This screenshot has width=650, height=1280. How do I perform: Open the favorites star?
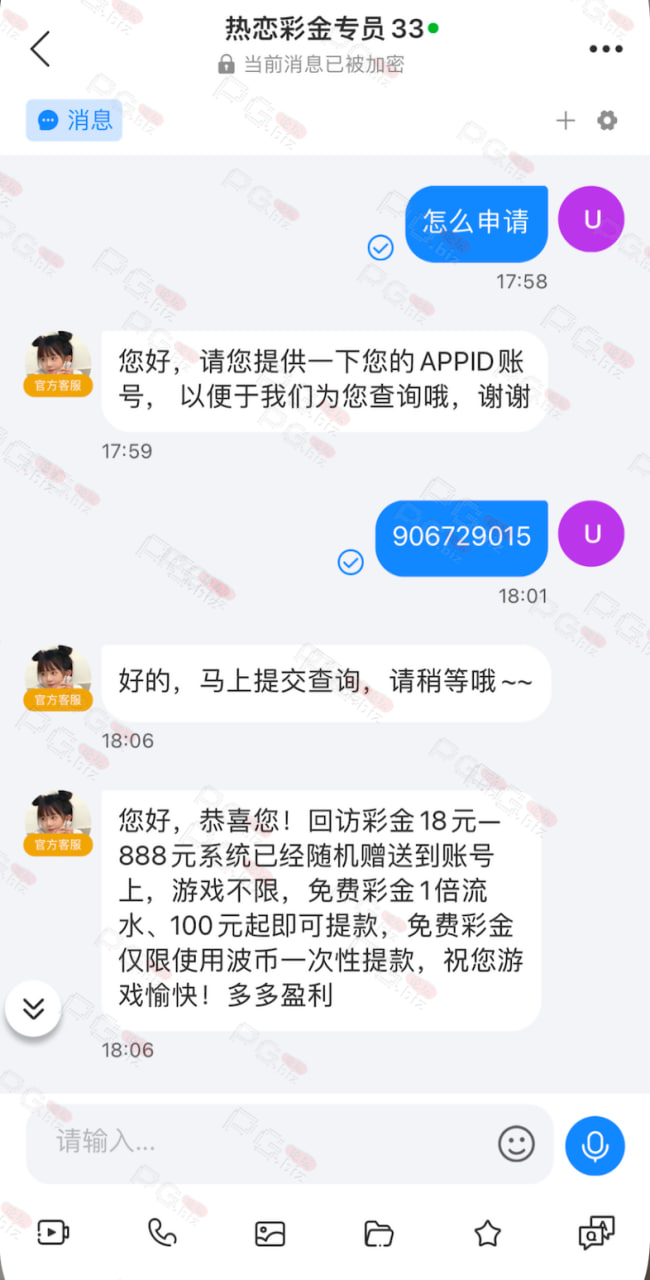point(488,1233)
